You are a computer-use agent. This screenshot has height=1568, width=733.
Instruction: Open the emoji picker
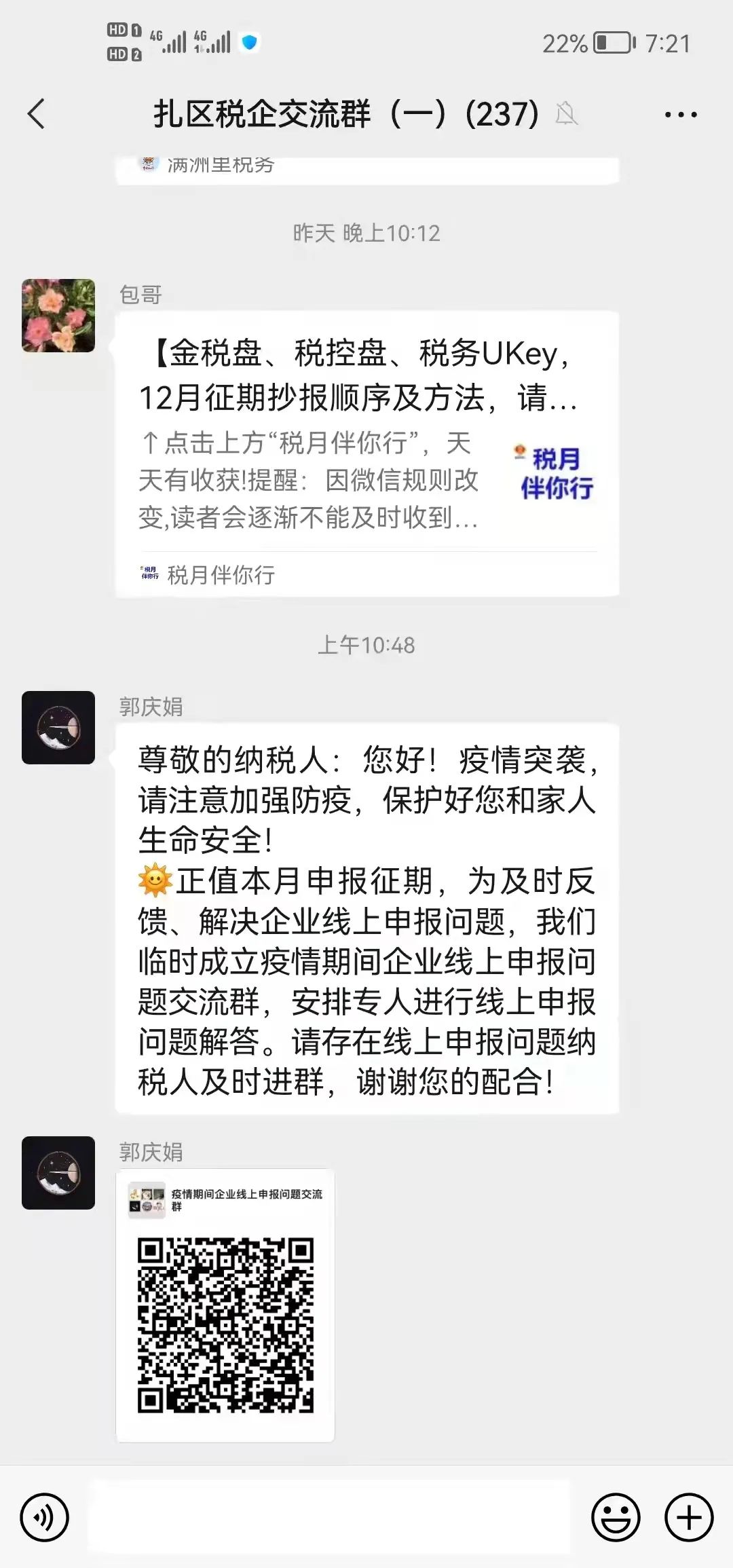tap(616, 1517)
